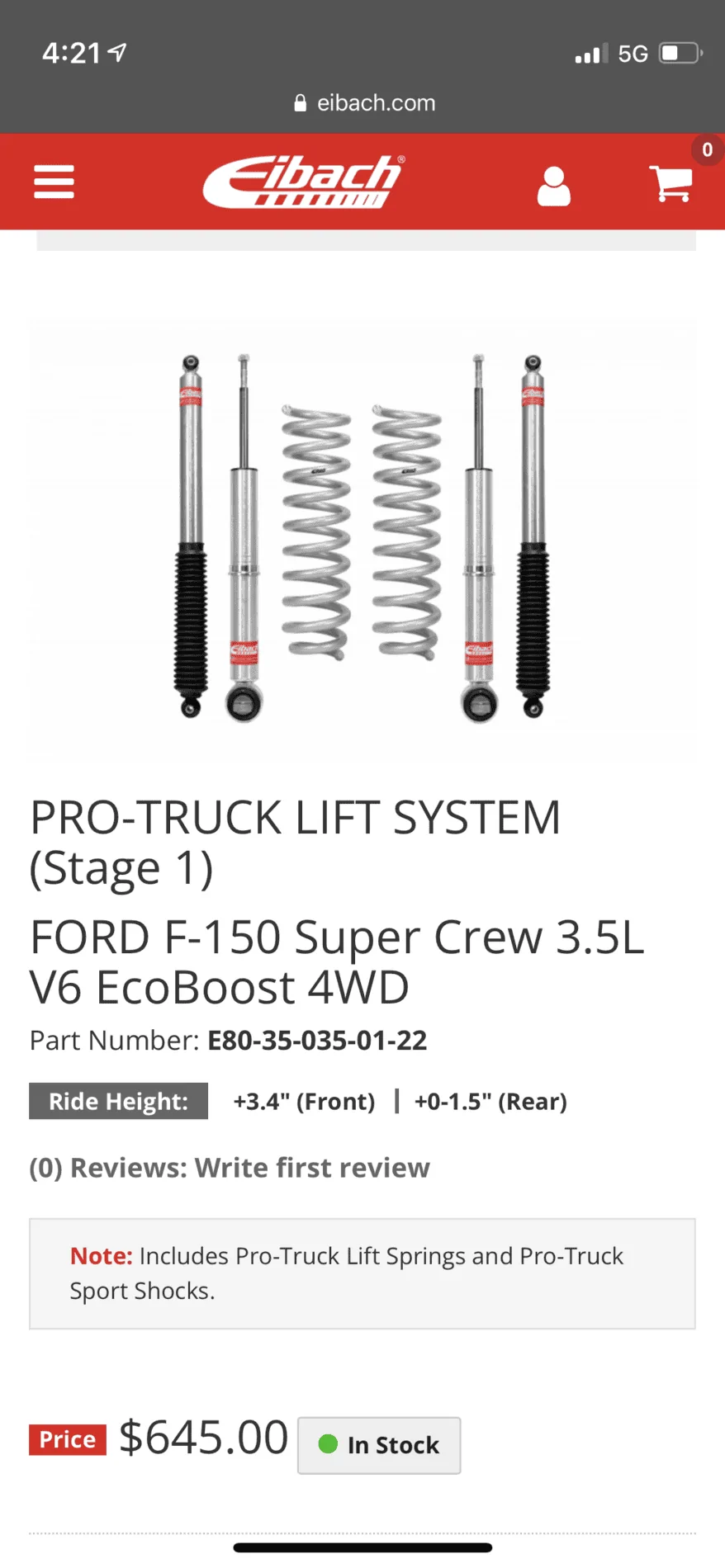Open the lift system product image
725x1568 pixels.
click(x=362, y=536)
